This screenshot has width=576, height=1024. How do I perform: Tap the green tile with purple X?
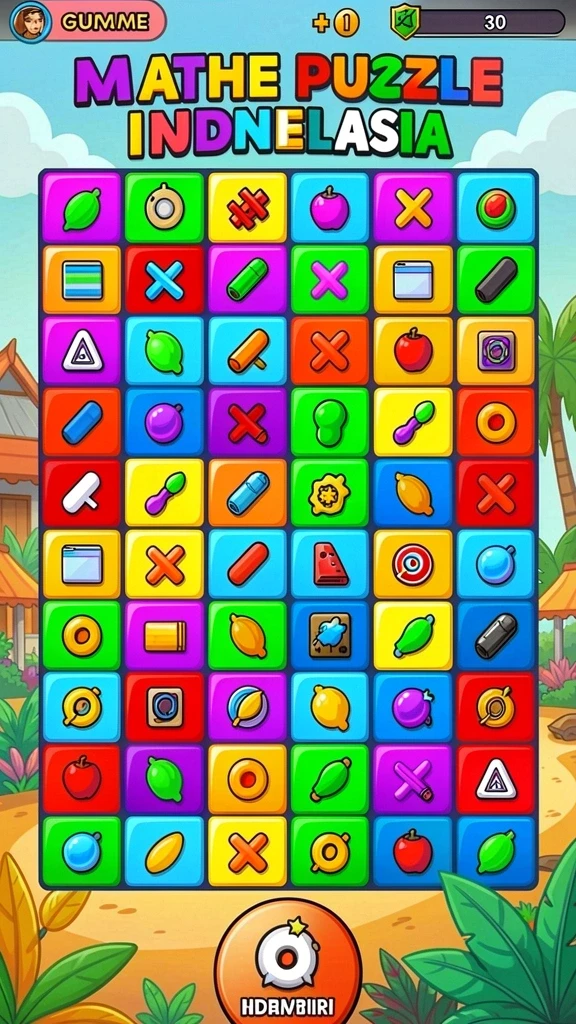(x=330, y=280)
